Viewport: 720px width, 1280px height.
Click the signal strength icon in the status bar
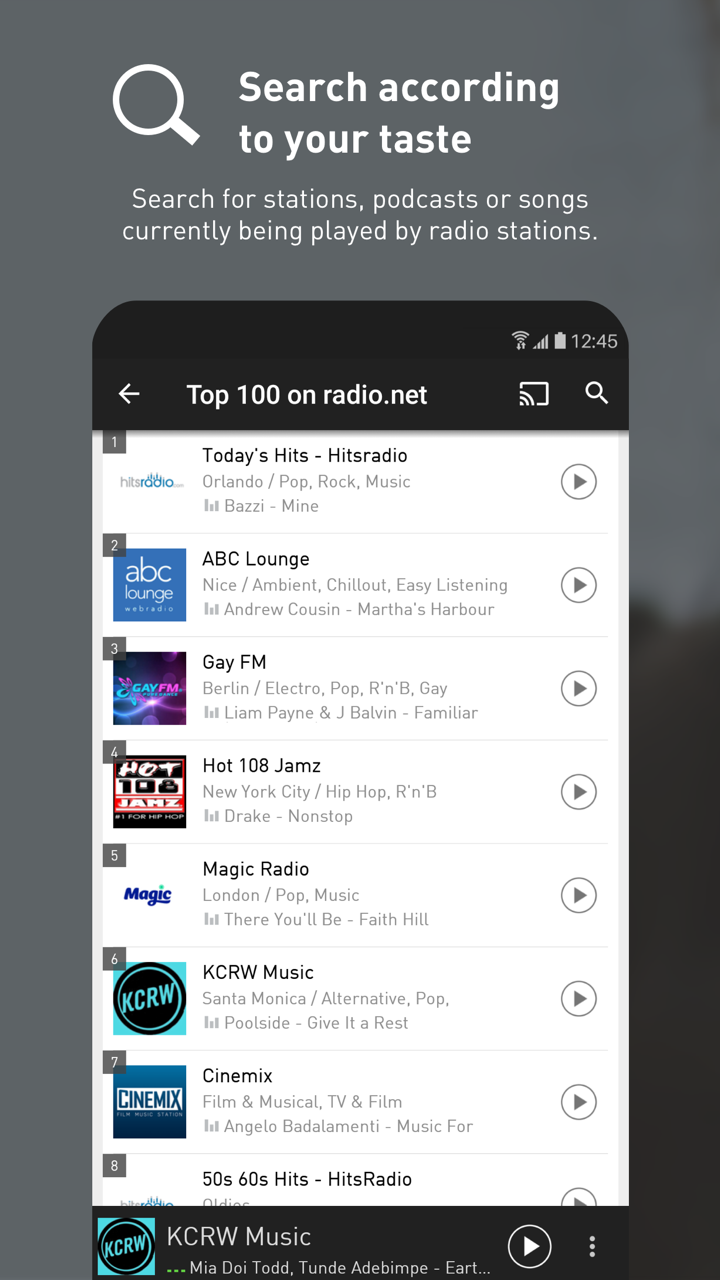(542, 340)
